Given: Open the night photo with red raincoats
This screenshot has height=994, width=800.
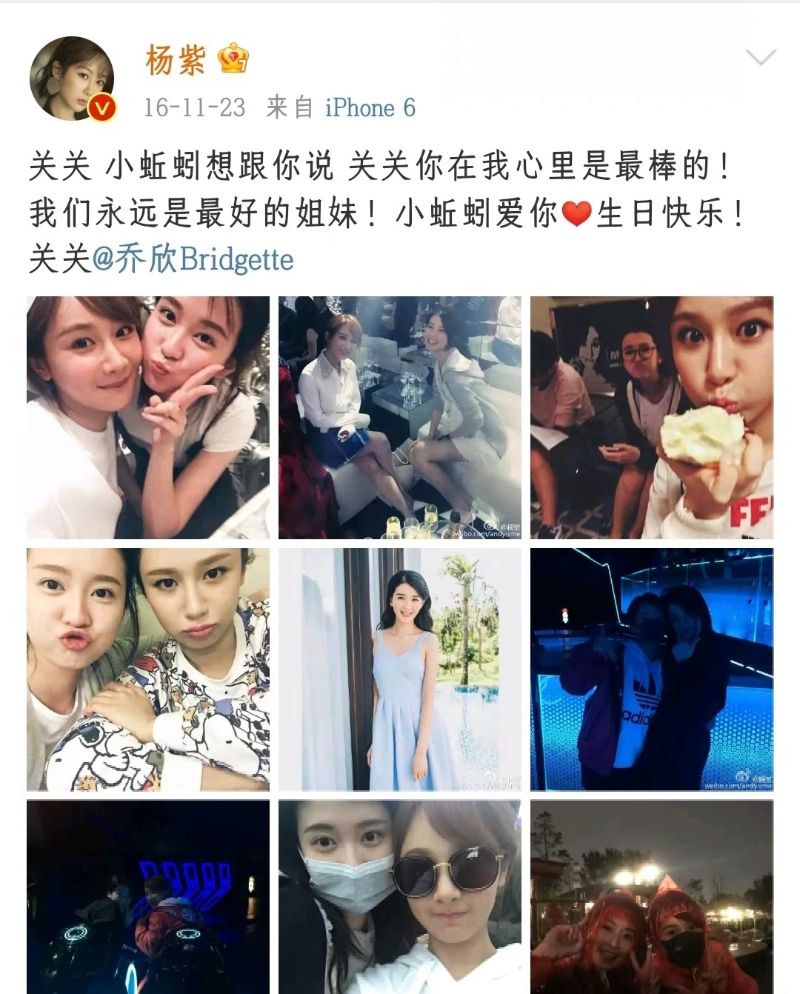Looking at the screenshot, I should [x=651, y=896].
